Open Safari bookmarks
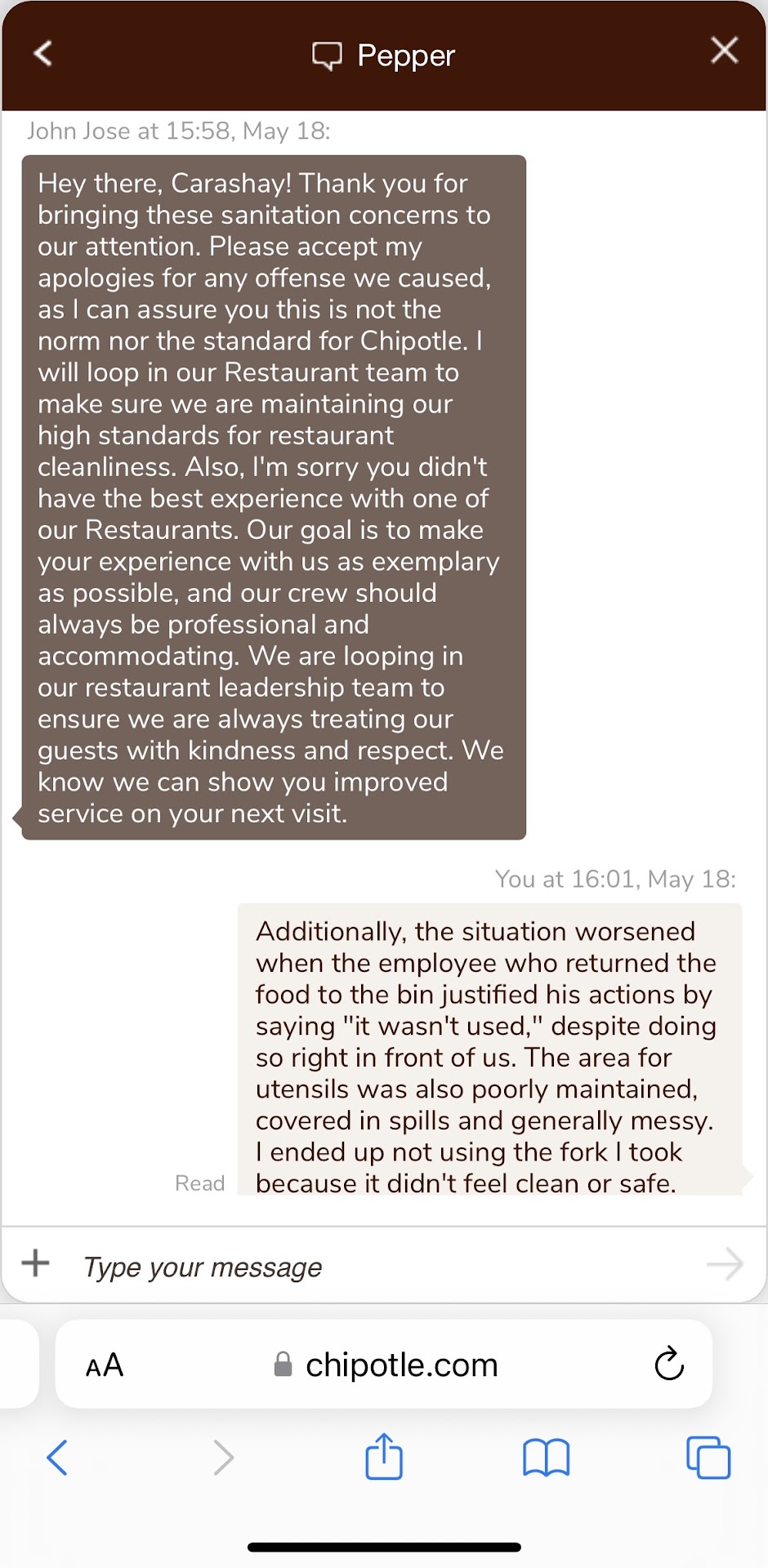This screenshot has height=1568, width=768. (546, 1458)
